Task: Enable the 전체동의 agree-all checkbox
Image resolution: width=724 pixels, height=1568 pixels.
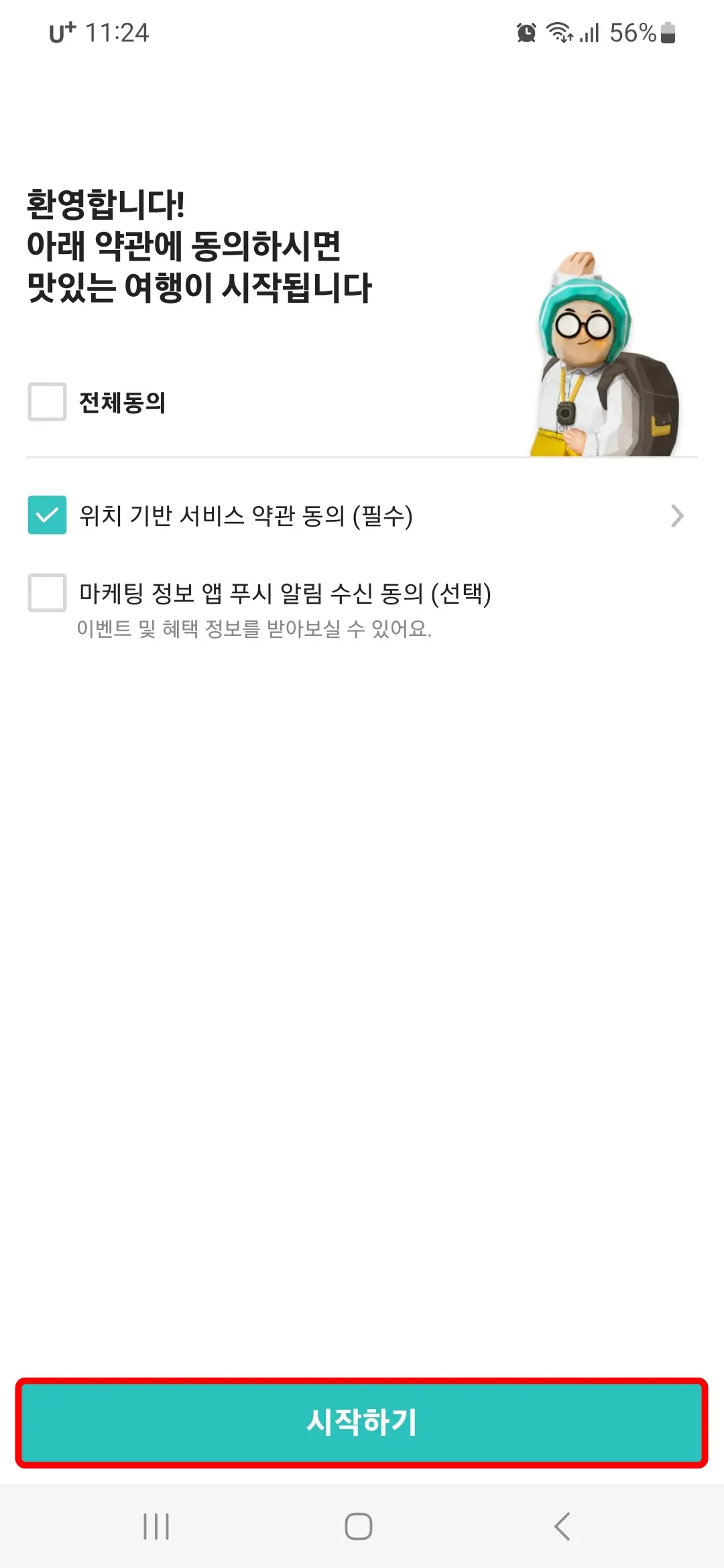Action: tap(46, 402)
